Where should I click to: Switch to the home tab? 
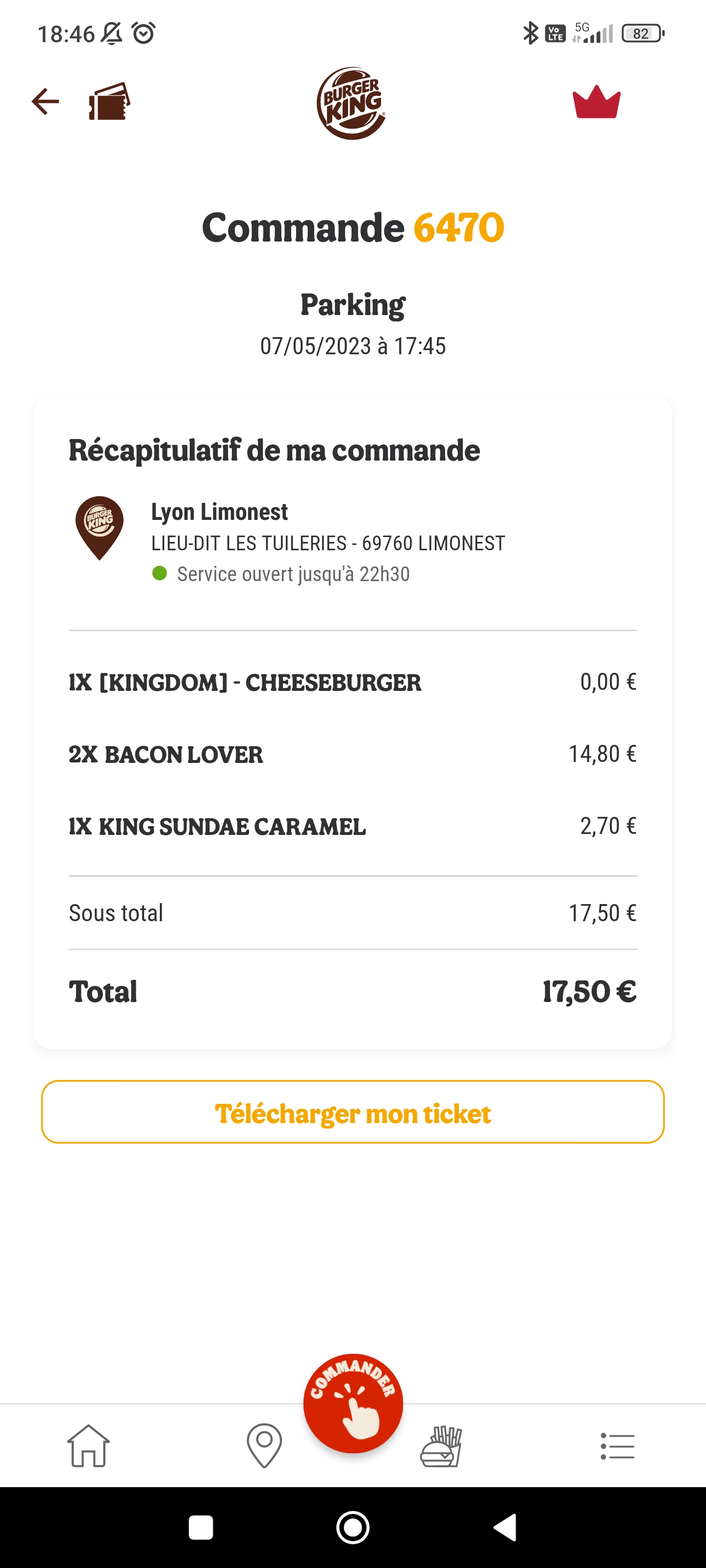[88, 1445]
